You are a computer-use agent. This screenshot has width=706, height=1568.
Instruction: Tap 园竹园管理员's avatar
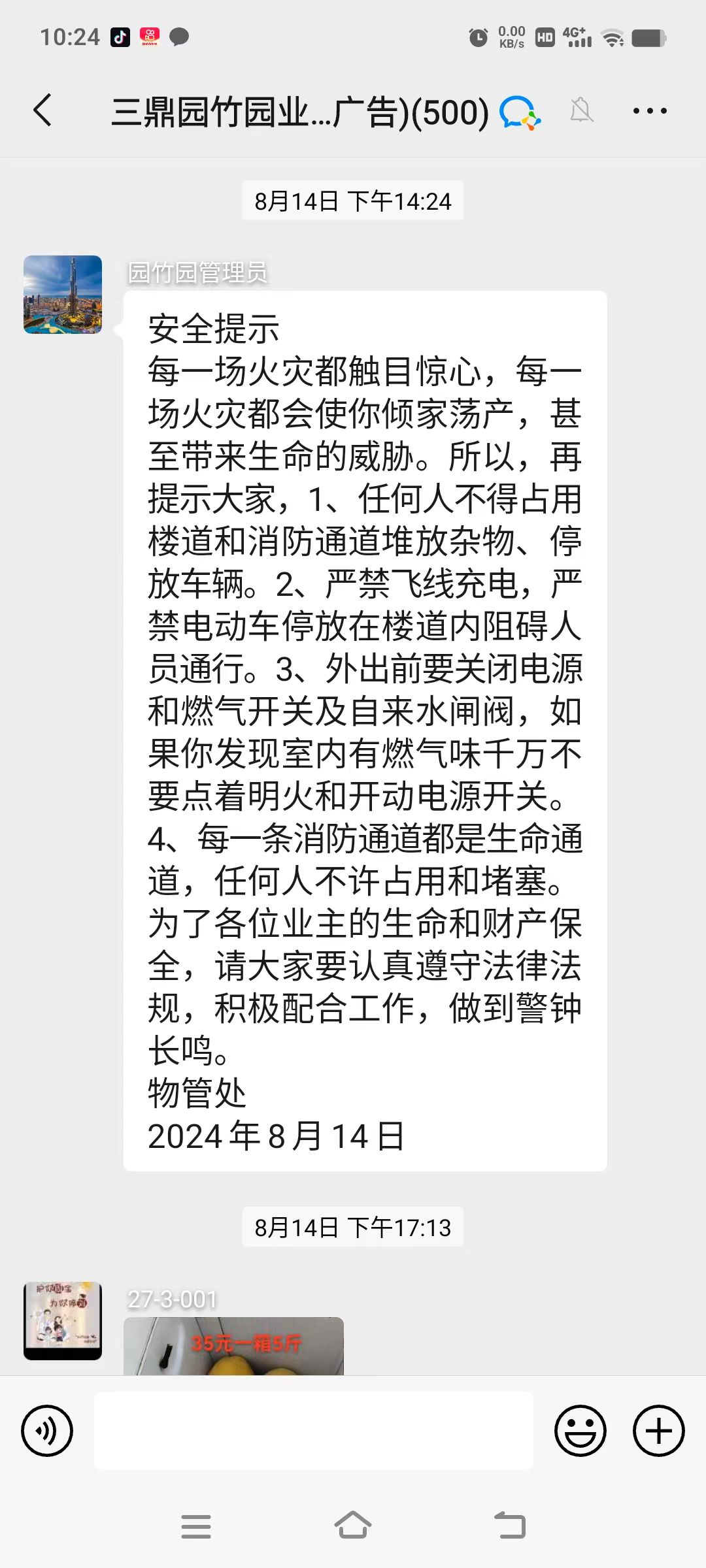63,295
